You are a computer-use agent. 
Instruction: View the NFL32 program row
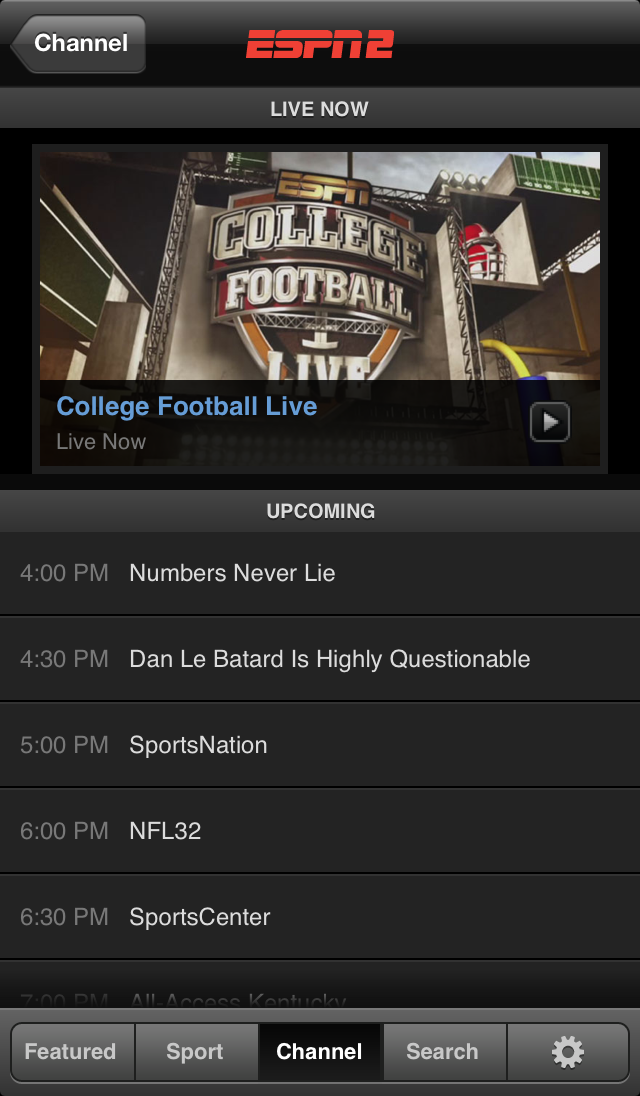click(x=320, y=831)
